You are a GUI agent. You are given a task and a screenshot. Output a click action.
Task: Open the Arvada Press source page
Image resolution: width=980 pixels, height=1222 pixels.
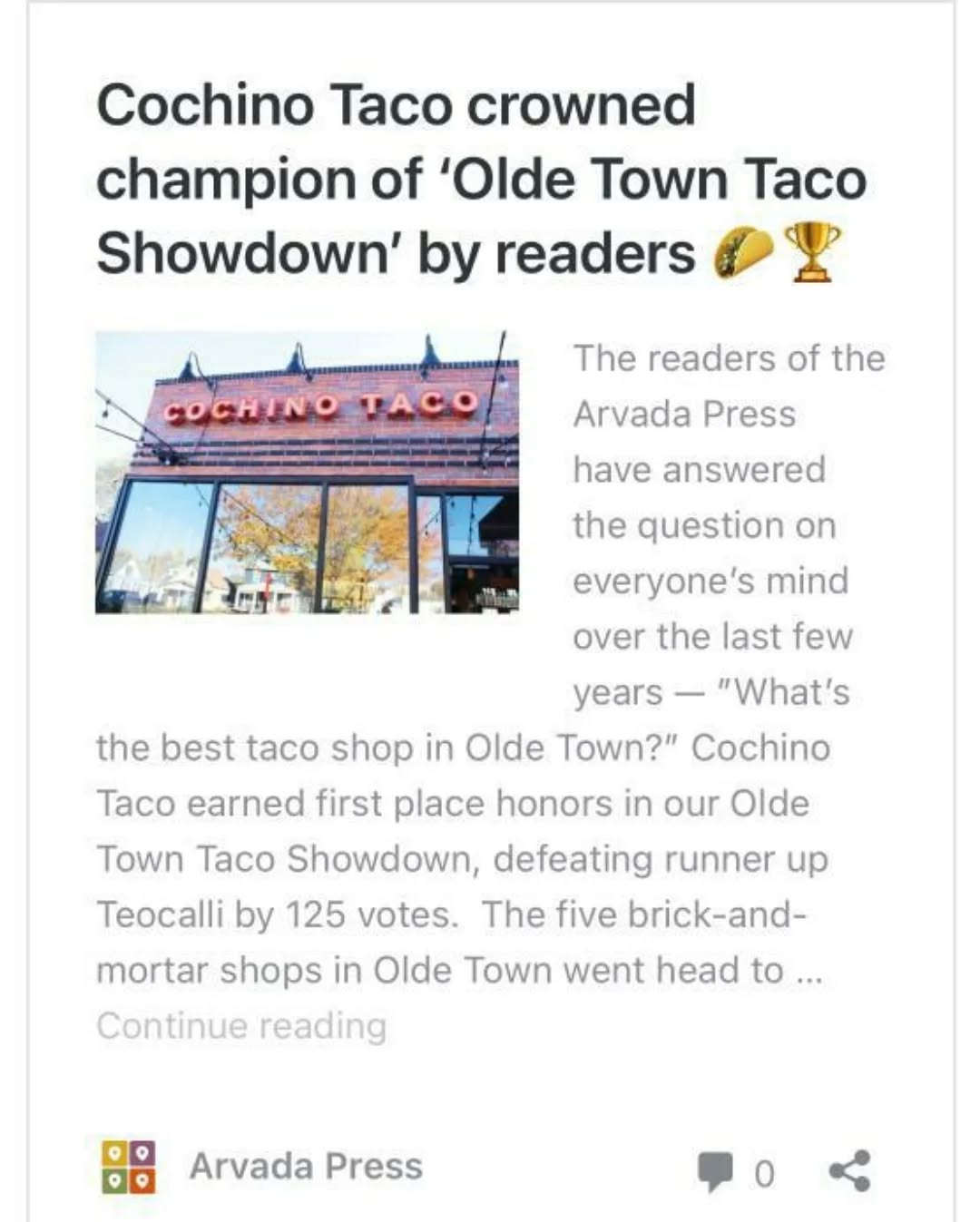click(305, 1167)
